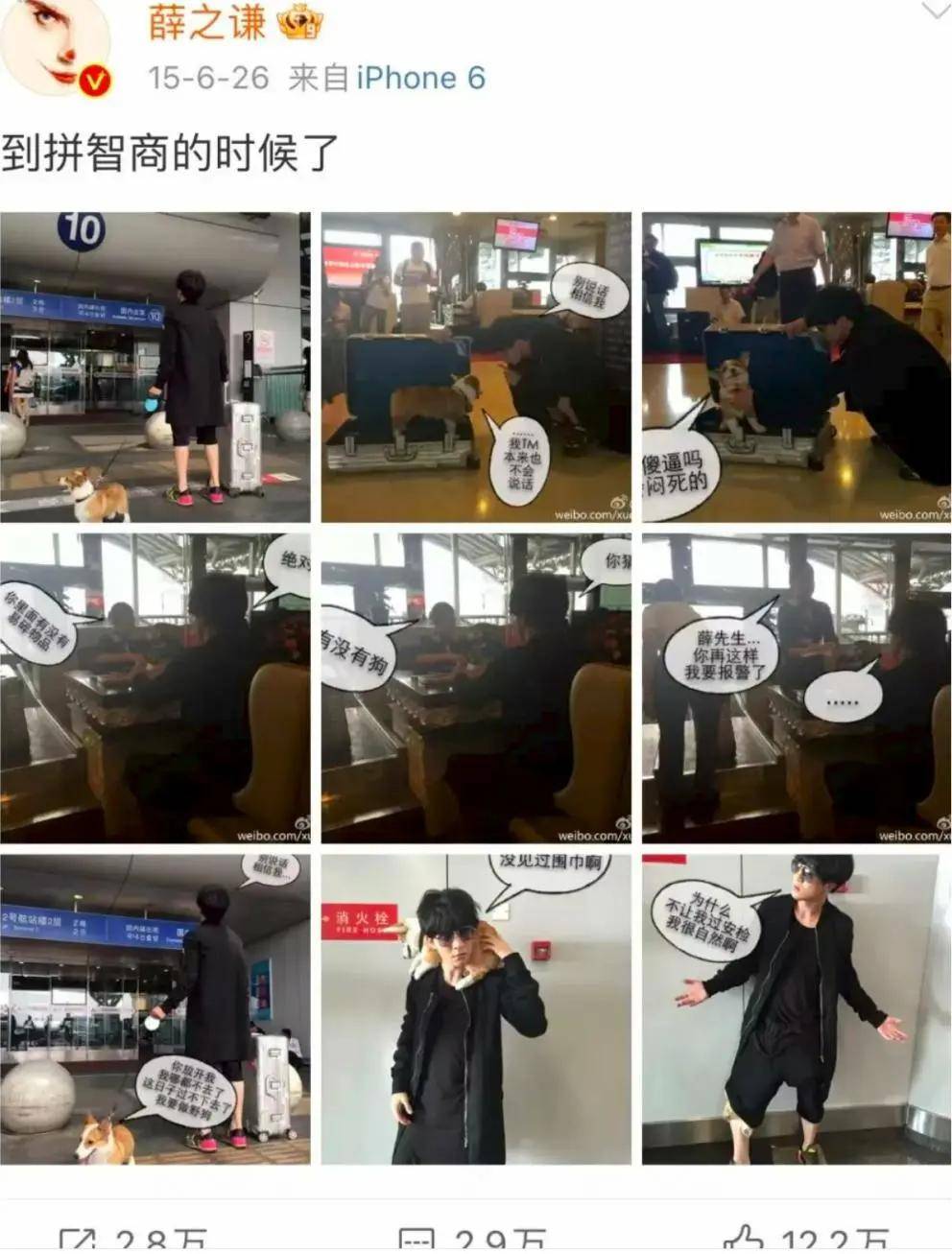
Task: Open photo with 为什么不让我过安检 bubble
Action: click(x=797, y=1009)
